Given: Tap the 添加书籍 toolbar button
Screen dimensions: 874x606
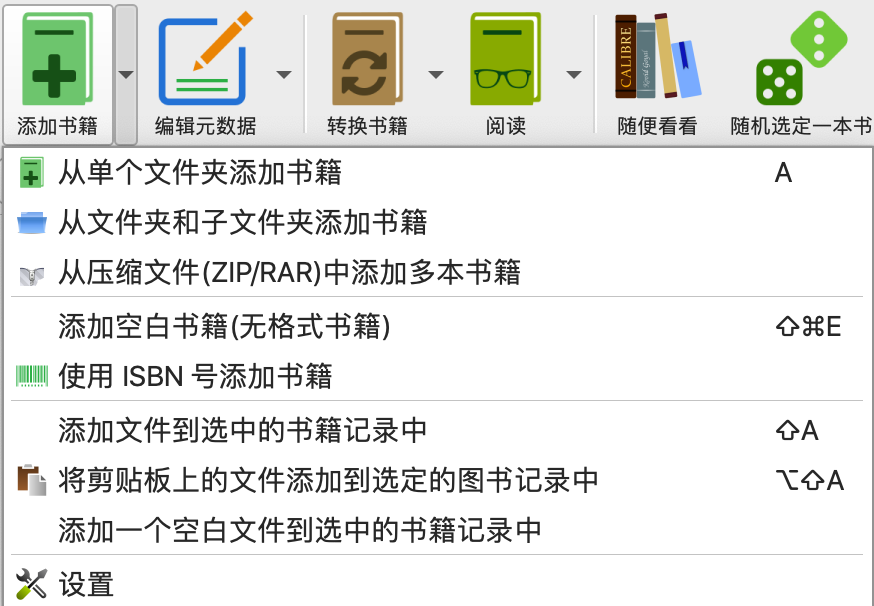Looking at the screenshot, I should [x=57, y=72].
